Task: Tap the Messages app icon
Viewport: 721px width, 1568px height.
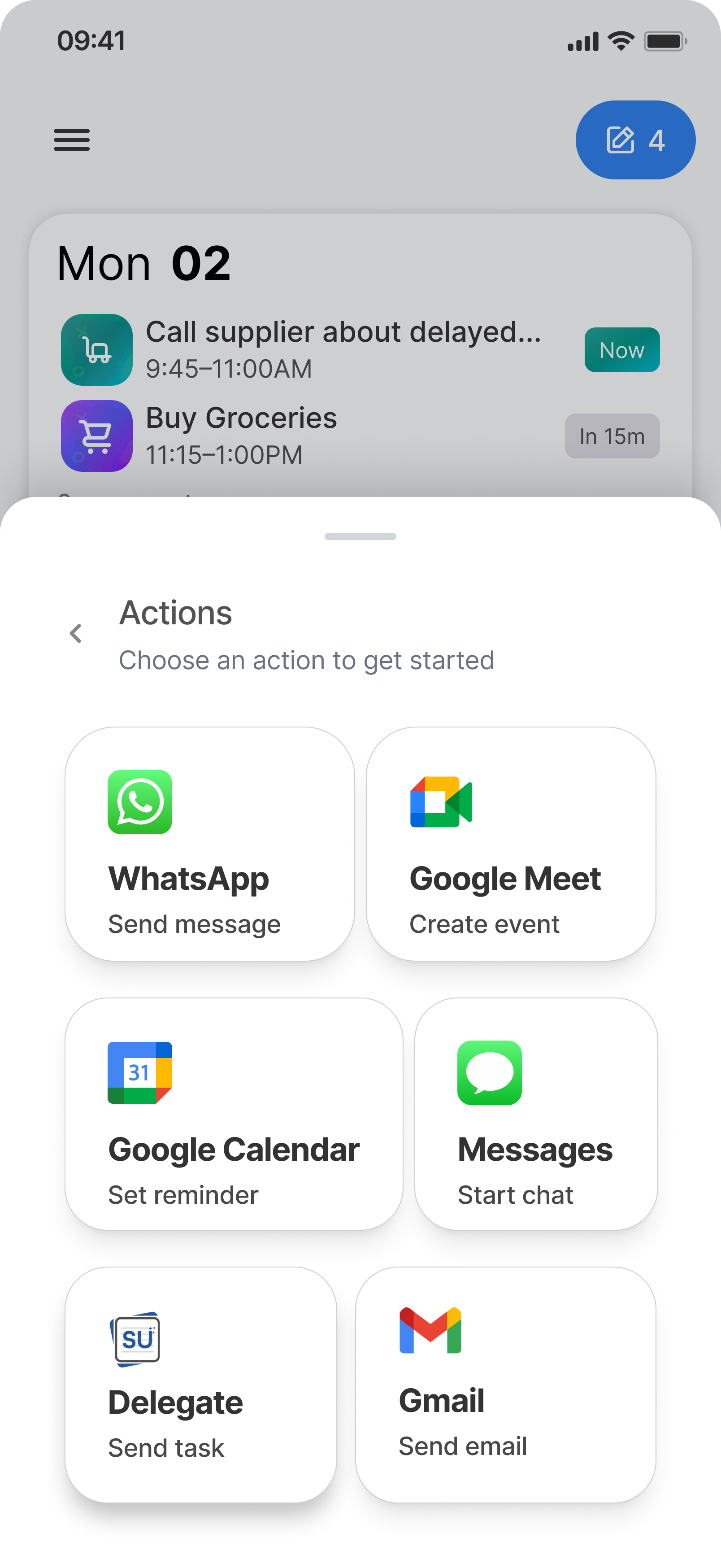Action: pos(491,1074)
